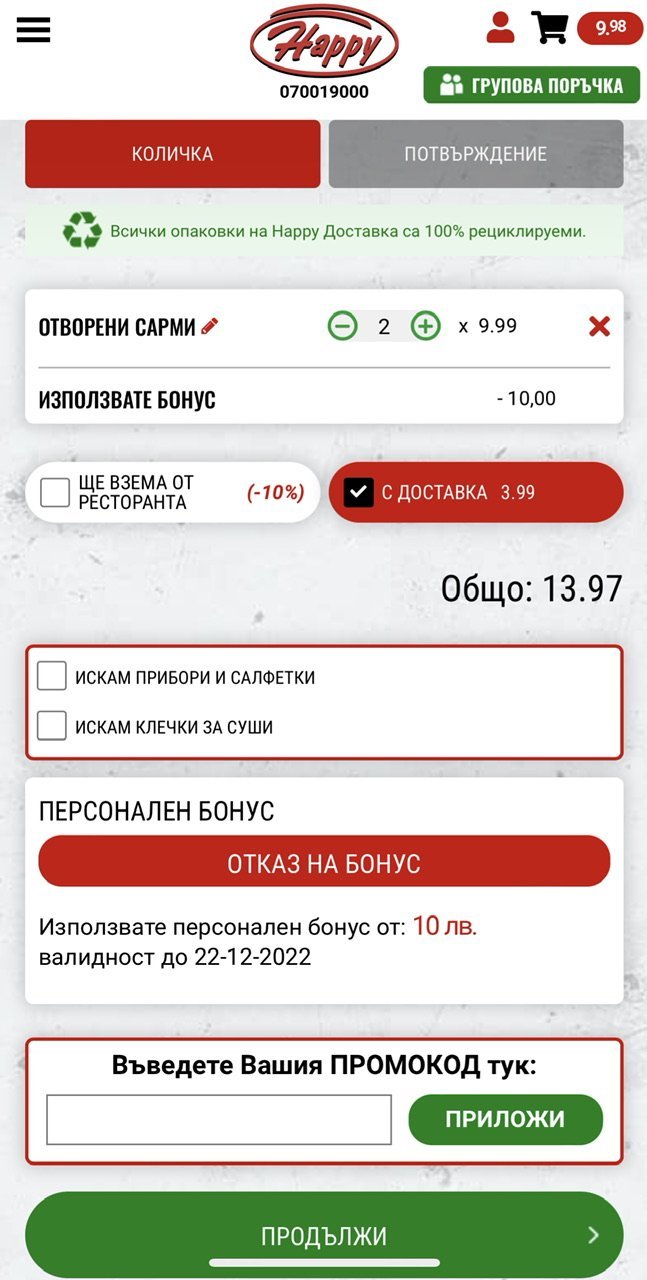
Task: Open the user profile icon
Action: (500, 28)
